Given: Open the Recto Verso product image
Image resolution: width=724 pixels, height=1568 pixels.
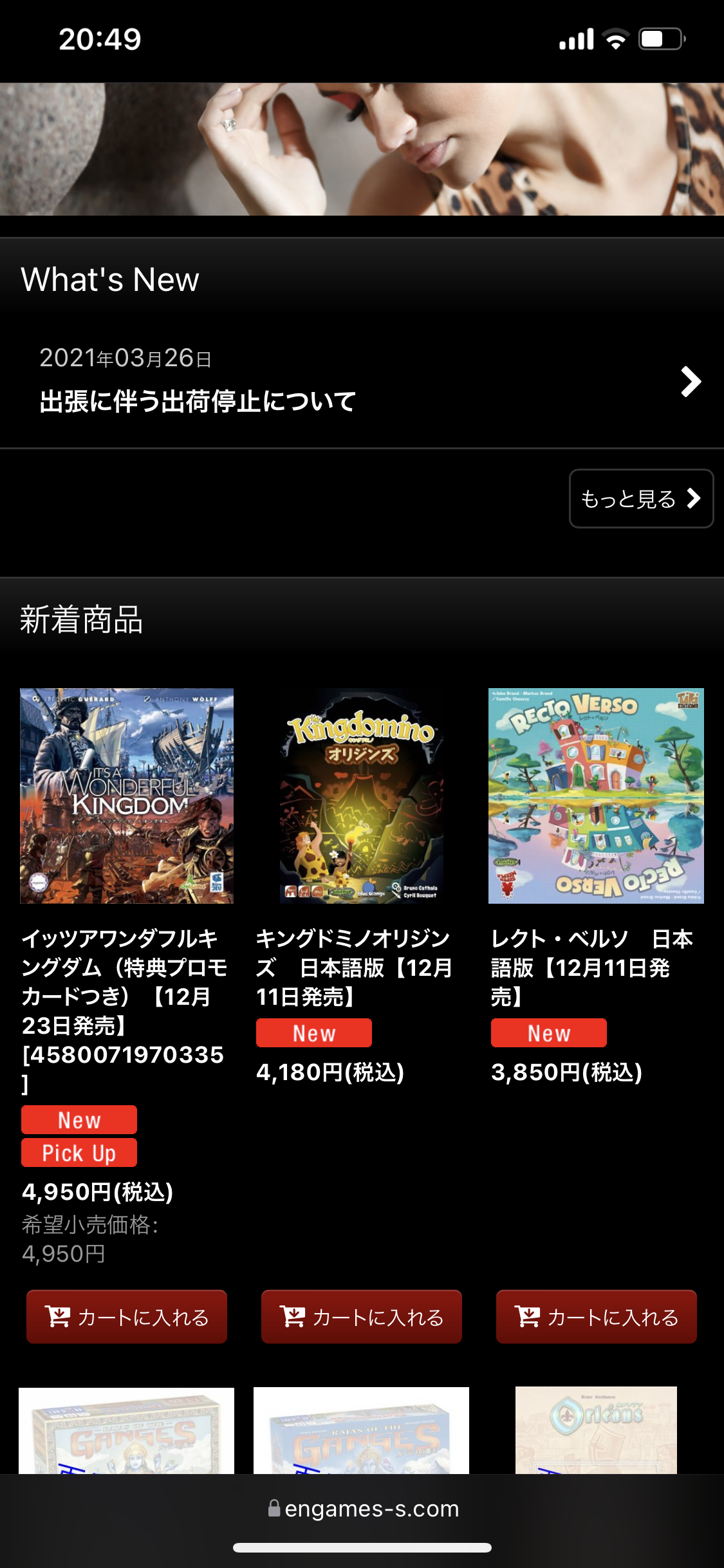Looking at the screenshot, I should [596, 796].
